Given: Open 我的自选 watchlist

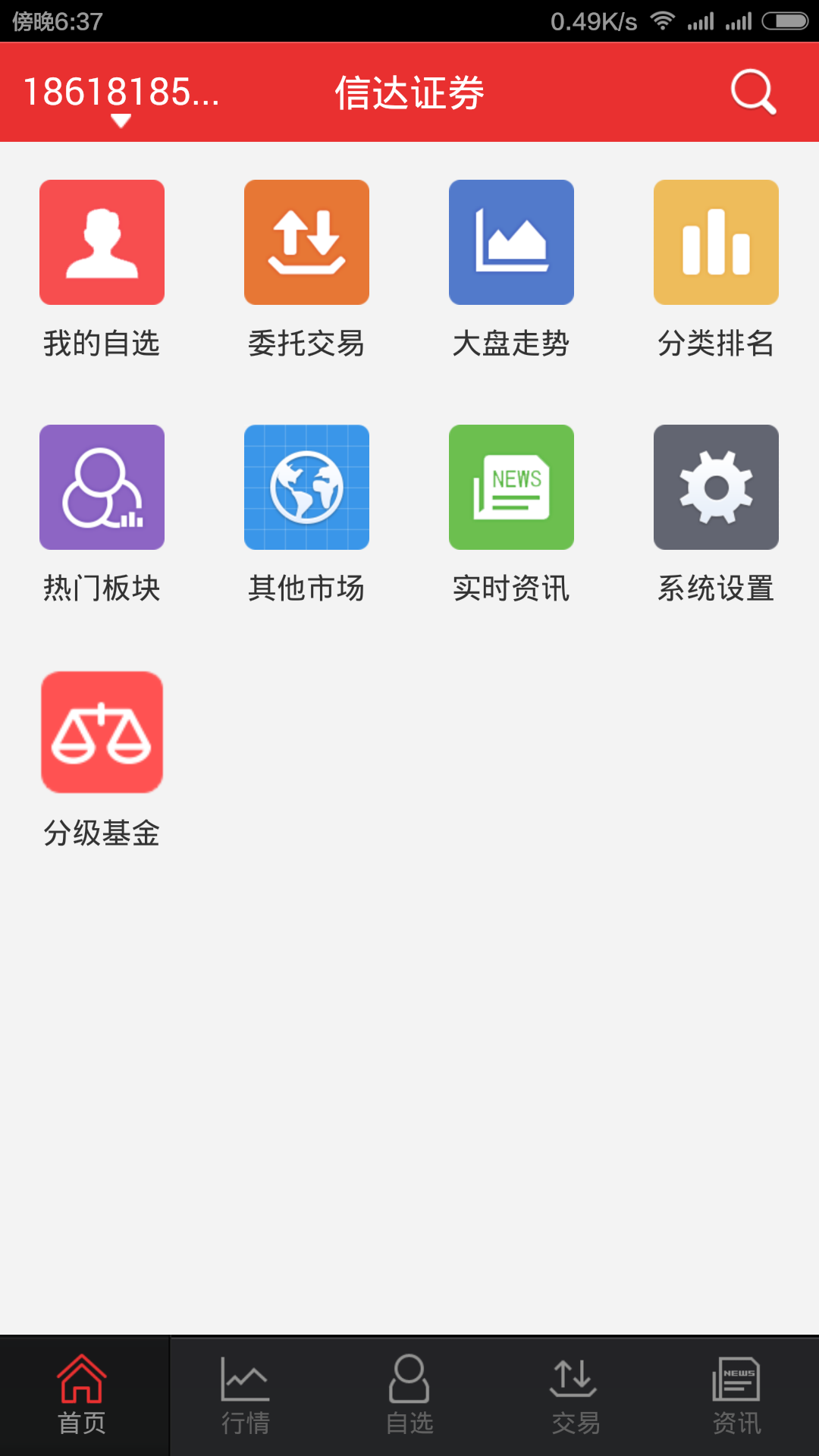Looking at the screenshot, I should click(102, 243).
